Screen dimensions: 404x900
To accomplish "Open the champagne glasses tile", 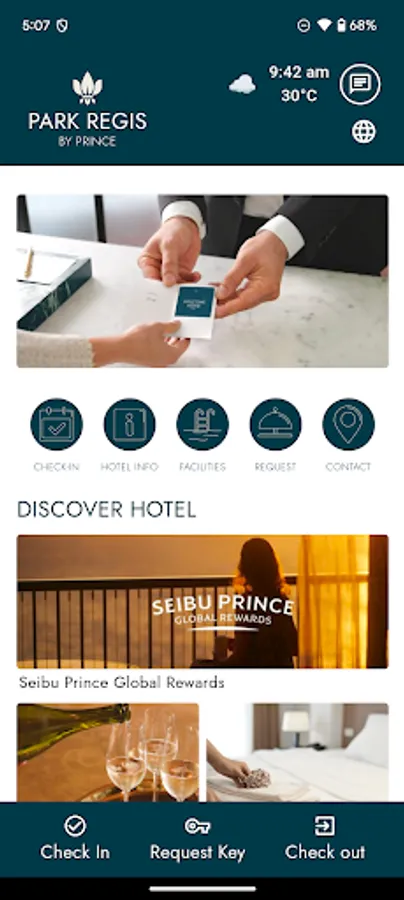I will pos(108,752).
